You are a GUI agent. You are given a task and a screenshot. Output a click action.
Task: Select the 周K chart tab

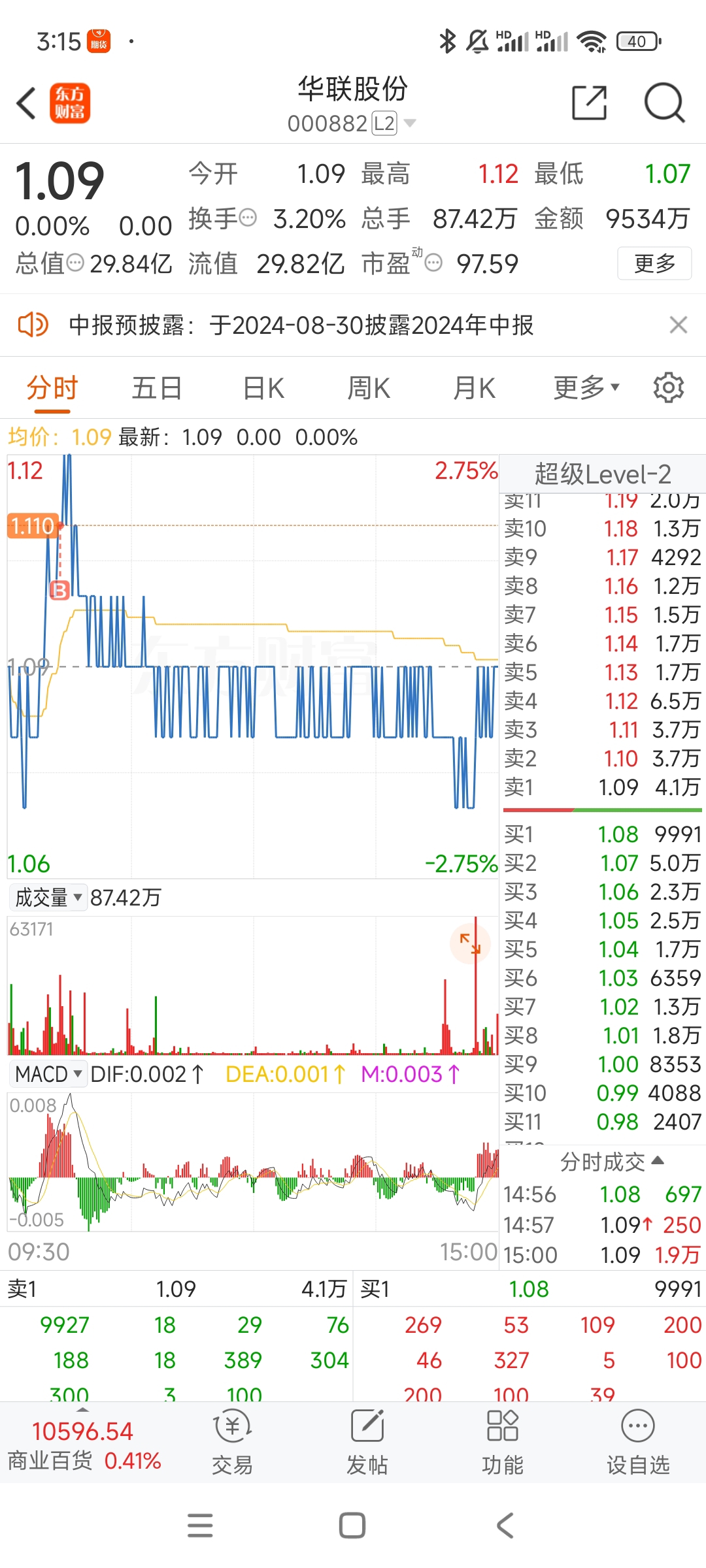tap(369, 388)
